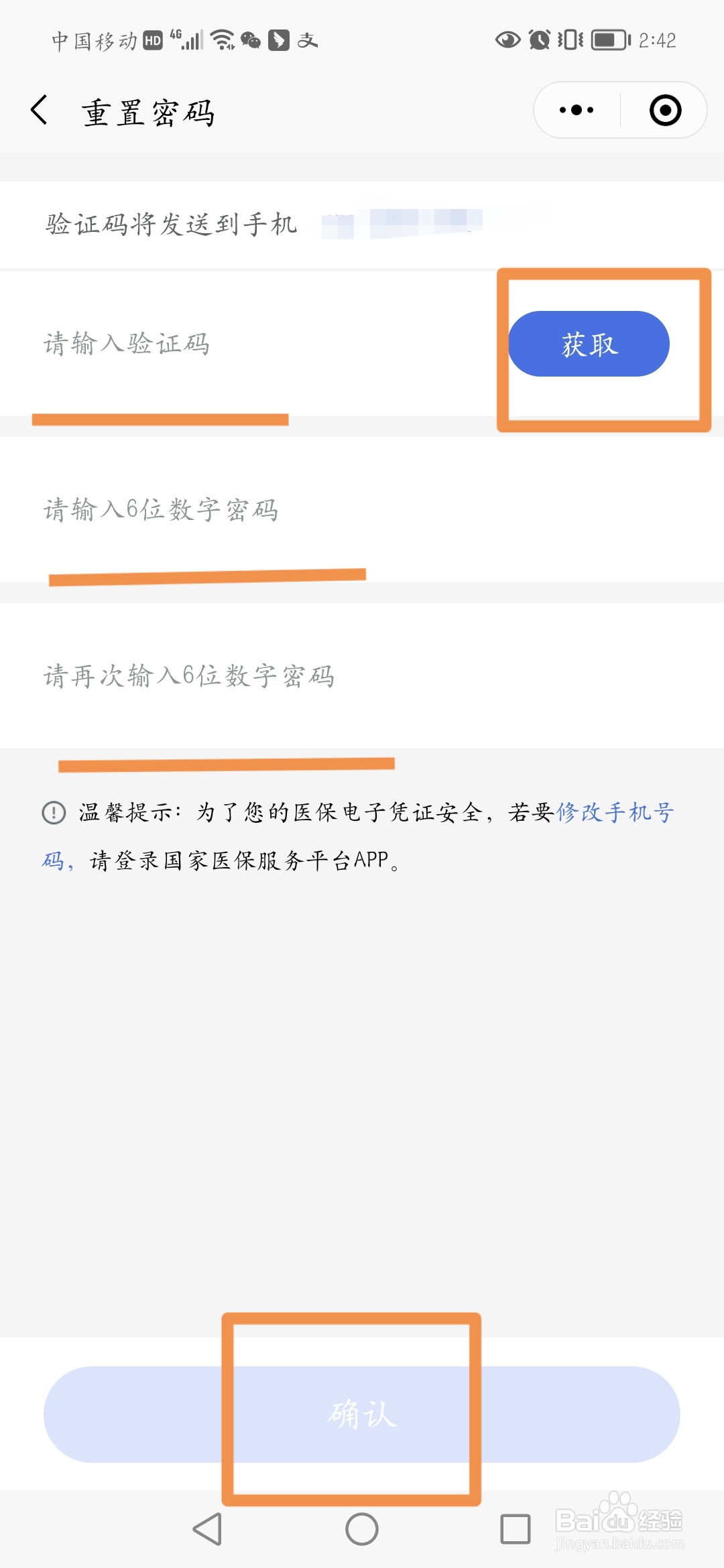Tap the square recent apps key

click(514, 1530)
